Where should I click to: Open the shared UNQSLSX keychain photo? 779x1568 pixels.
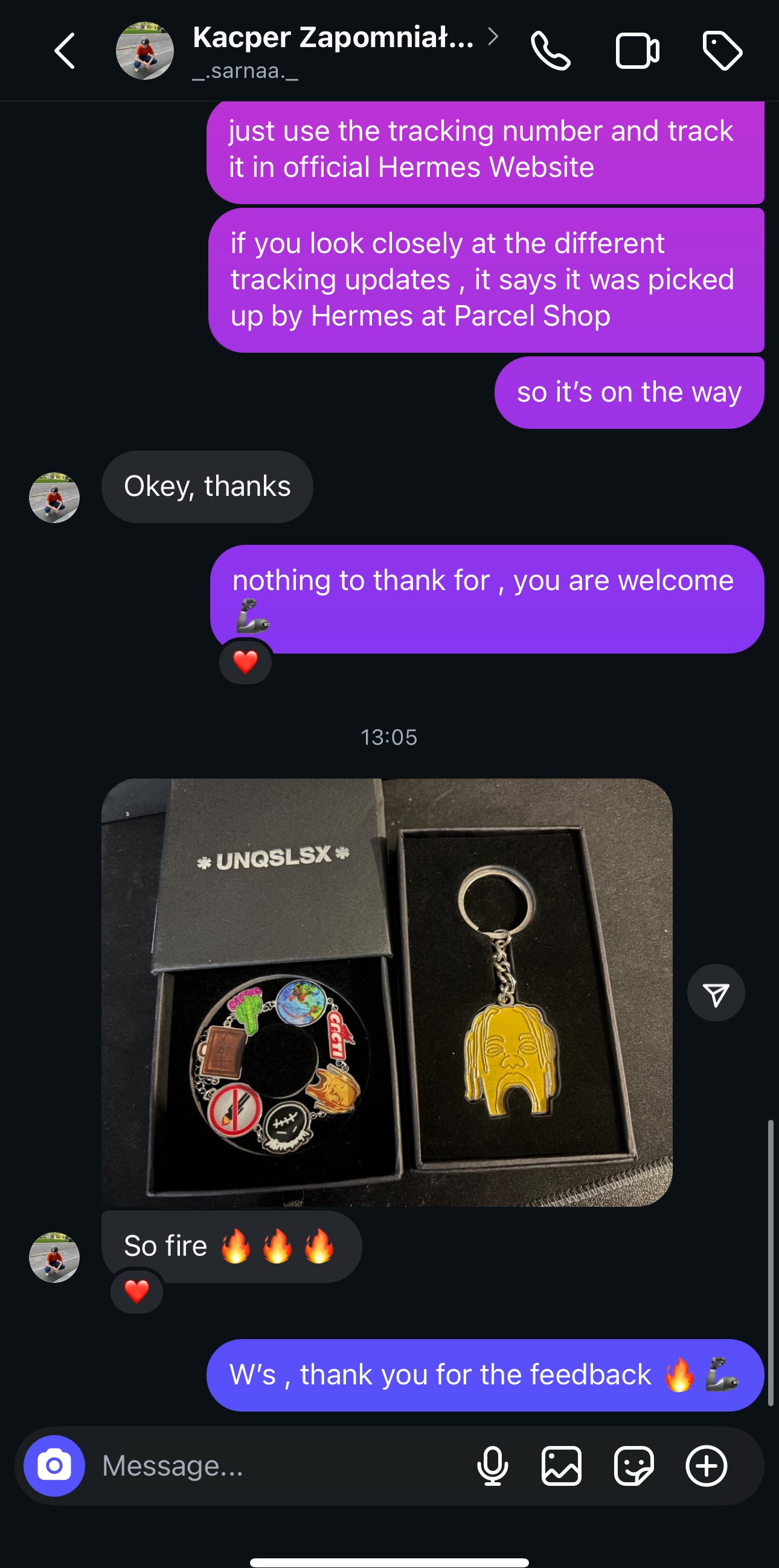click(x=386, y=992)
